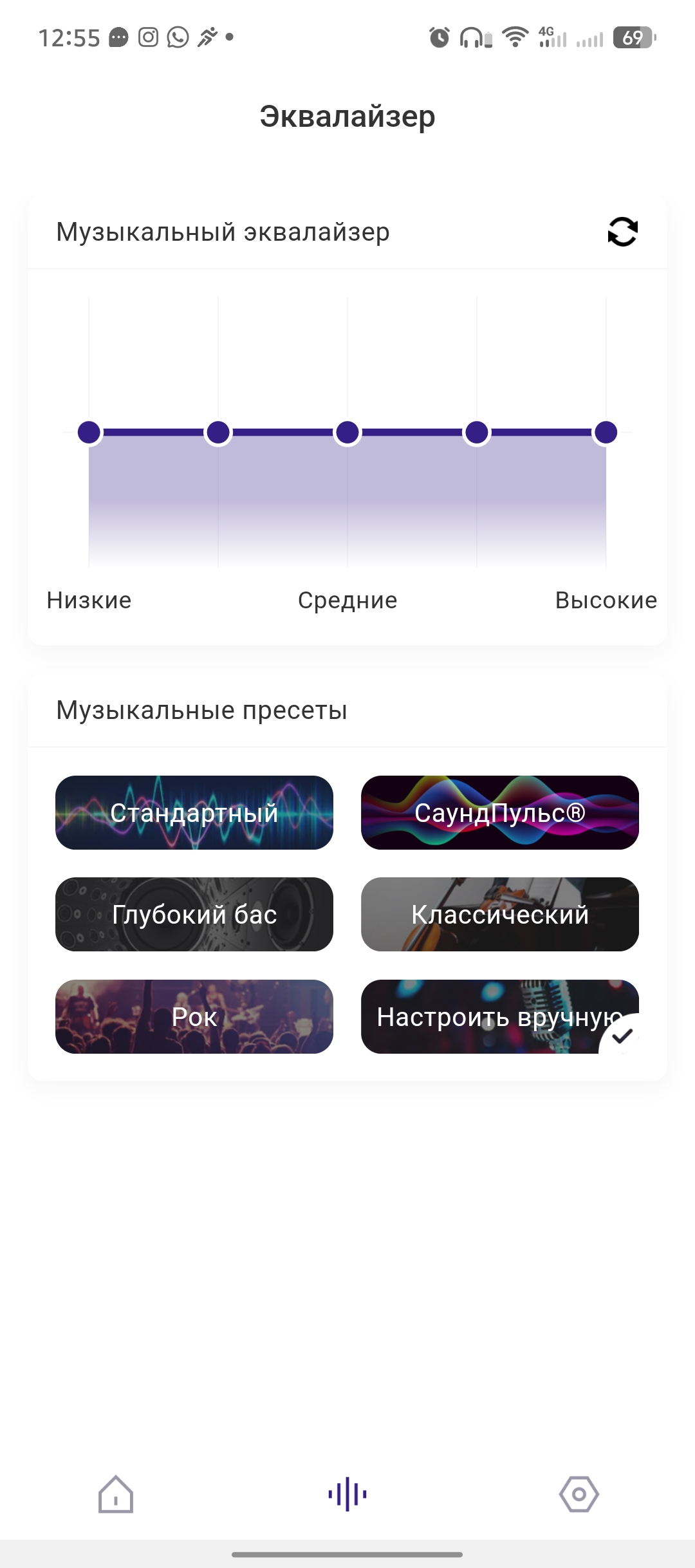Reset the music equalizer settings
This screenshot has height=1568, width=695.
click(622, 232)
